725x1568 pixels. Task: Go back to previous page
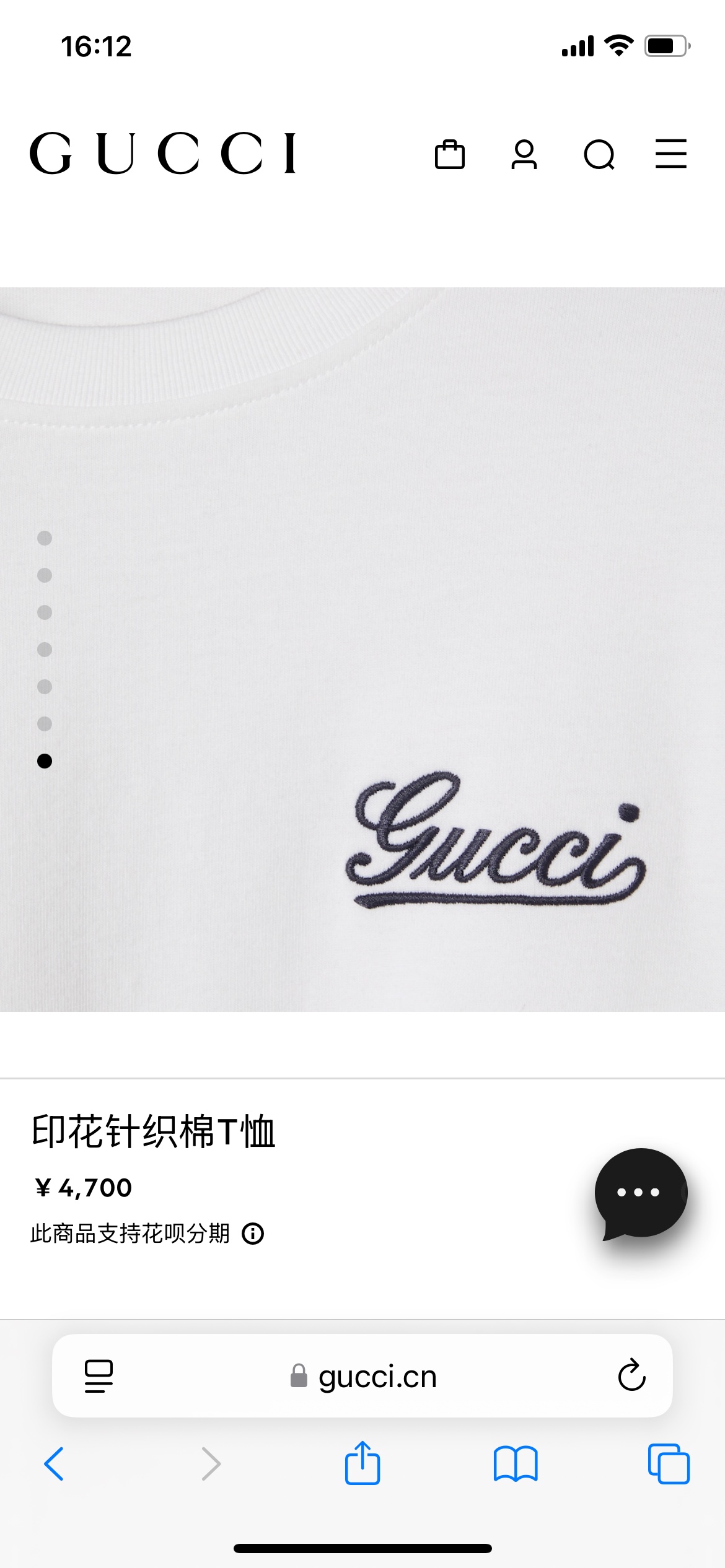pyautogui.click(x=55, y=1464)
